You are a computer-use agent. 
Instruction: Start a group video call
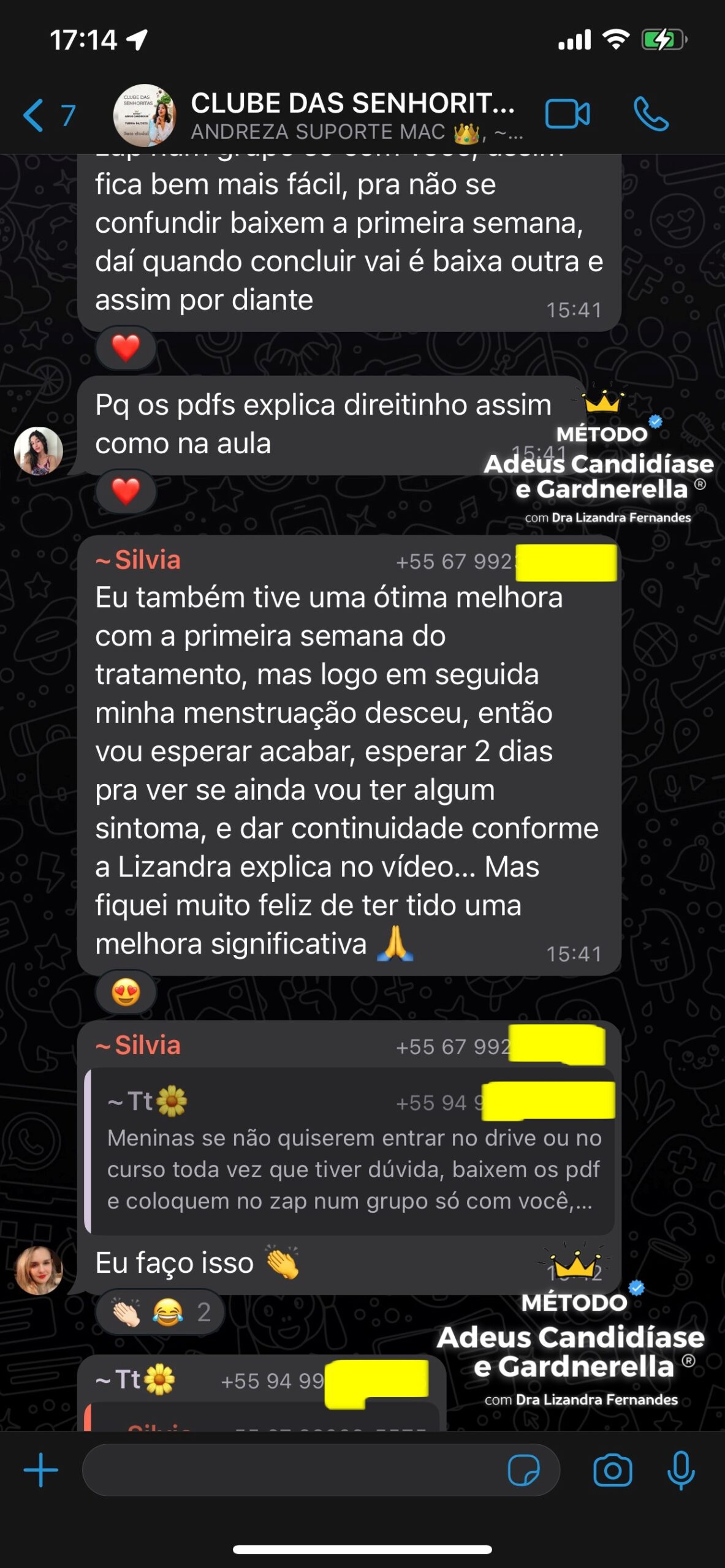[x=567, y=115]
